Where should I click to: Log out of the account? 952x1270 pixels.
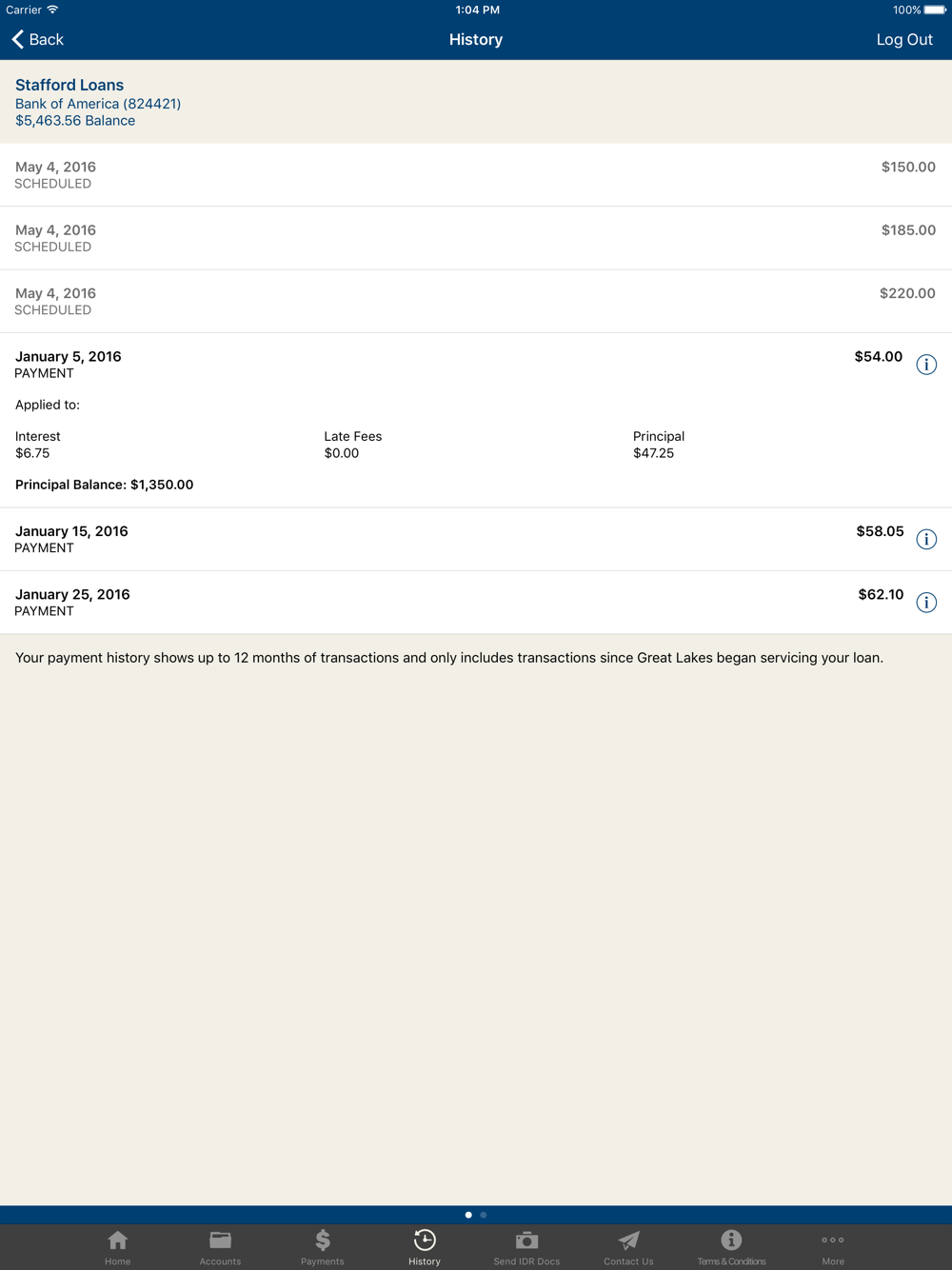903,39
